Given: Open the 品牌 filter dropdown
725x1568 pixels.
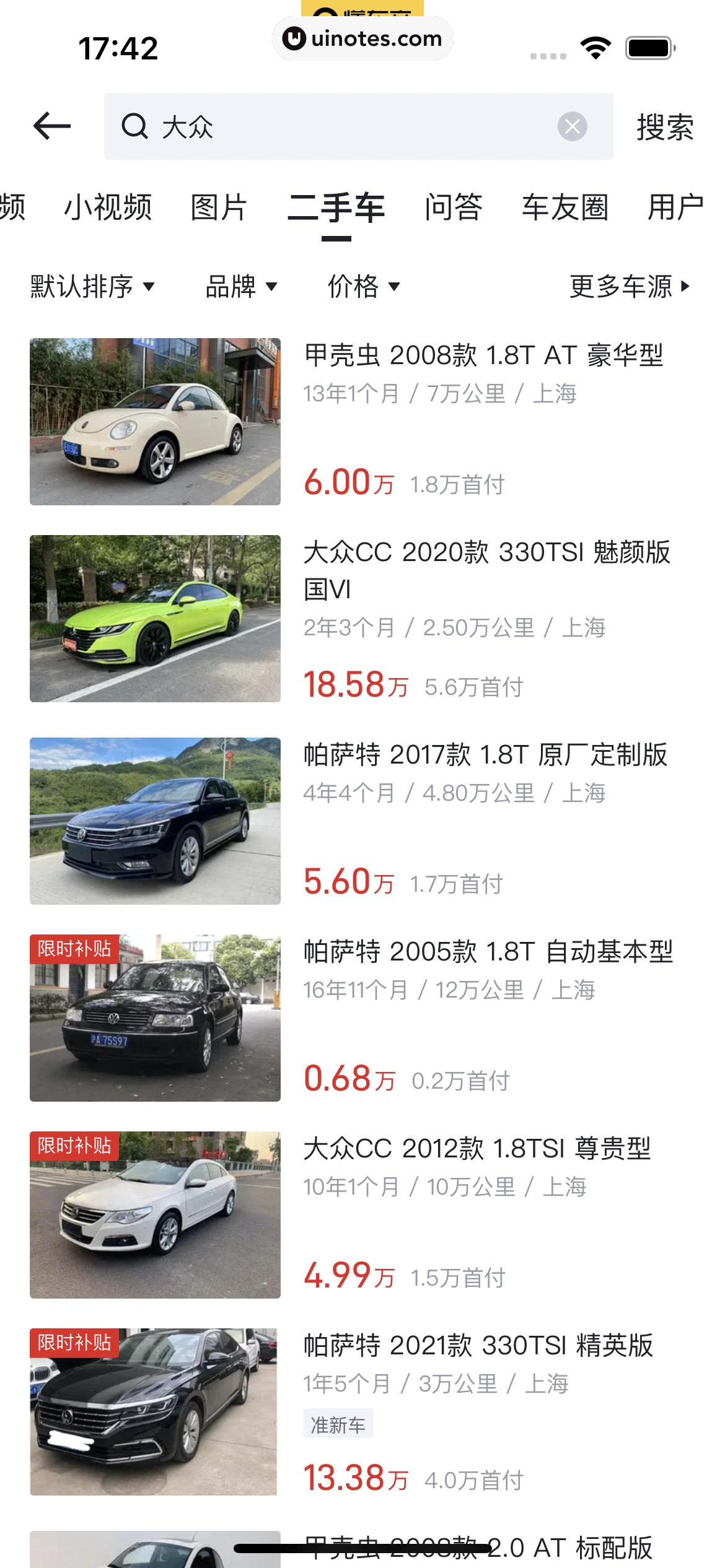Looking at the screenshot, I should 240,286.
